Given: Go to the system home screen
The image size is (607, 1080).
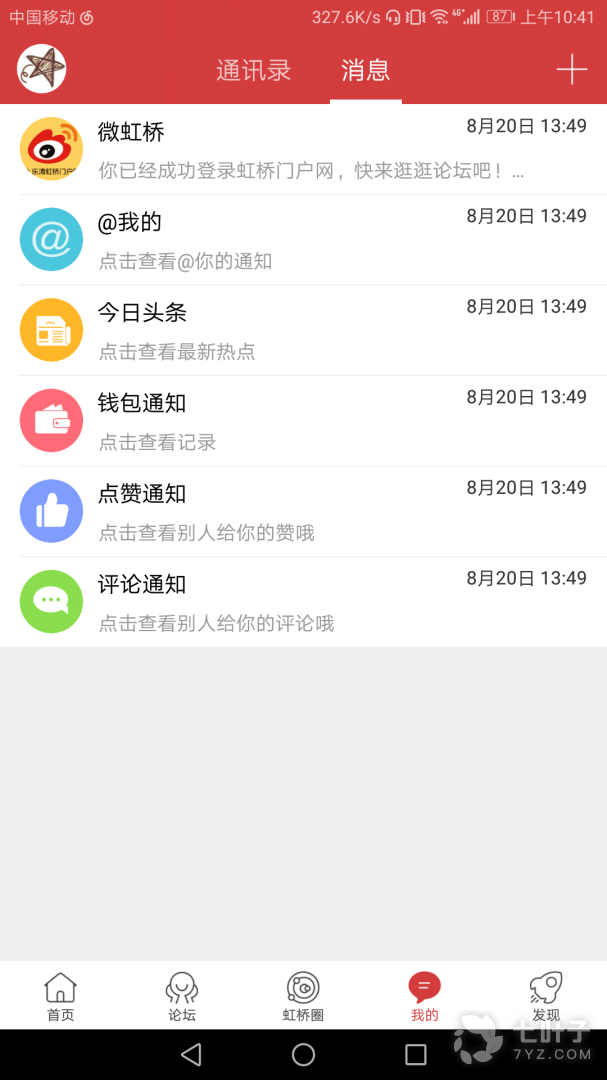Looking at the screenshot, I should (303, 1054).
